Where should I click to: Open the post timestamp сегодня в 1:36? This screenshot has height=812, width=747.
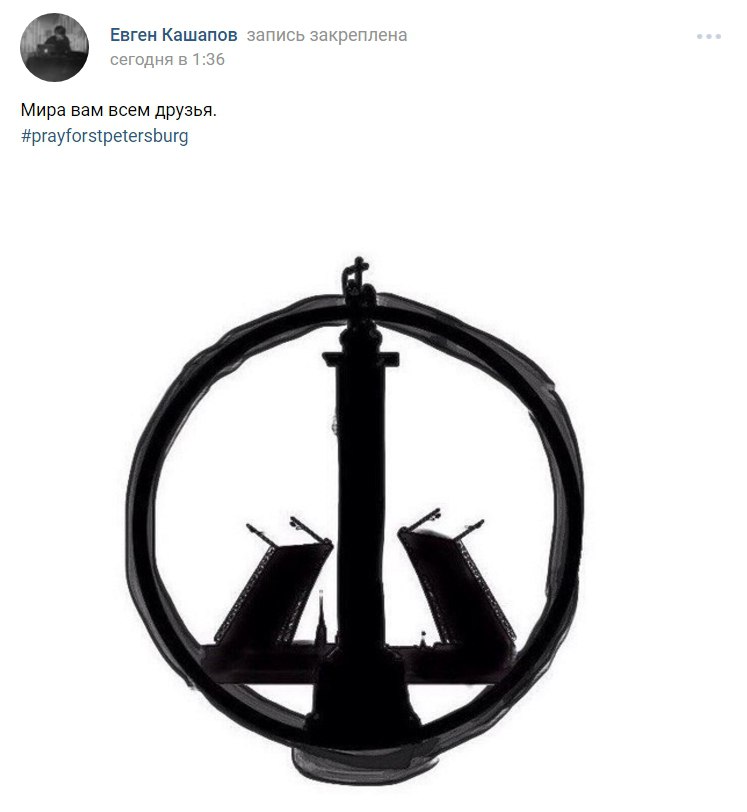[167, 59]
